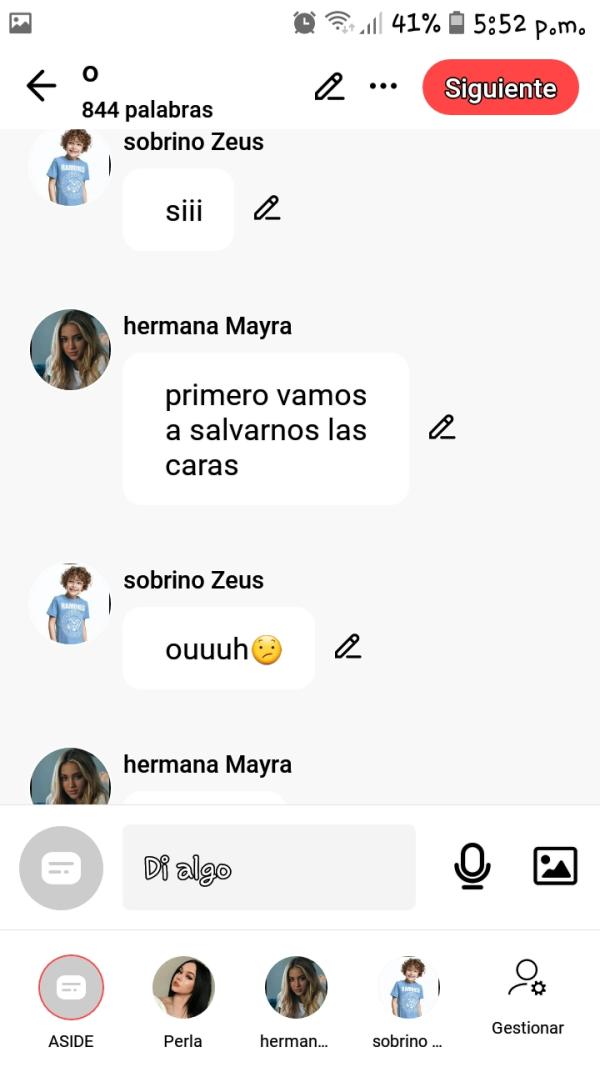Attach an image to the chat
Screen dimensions: 600x1067
pyautogui.click(x=555, y=866)
